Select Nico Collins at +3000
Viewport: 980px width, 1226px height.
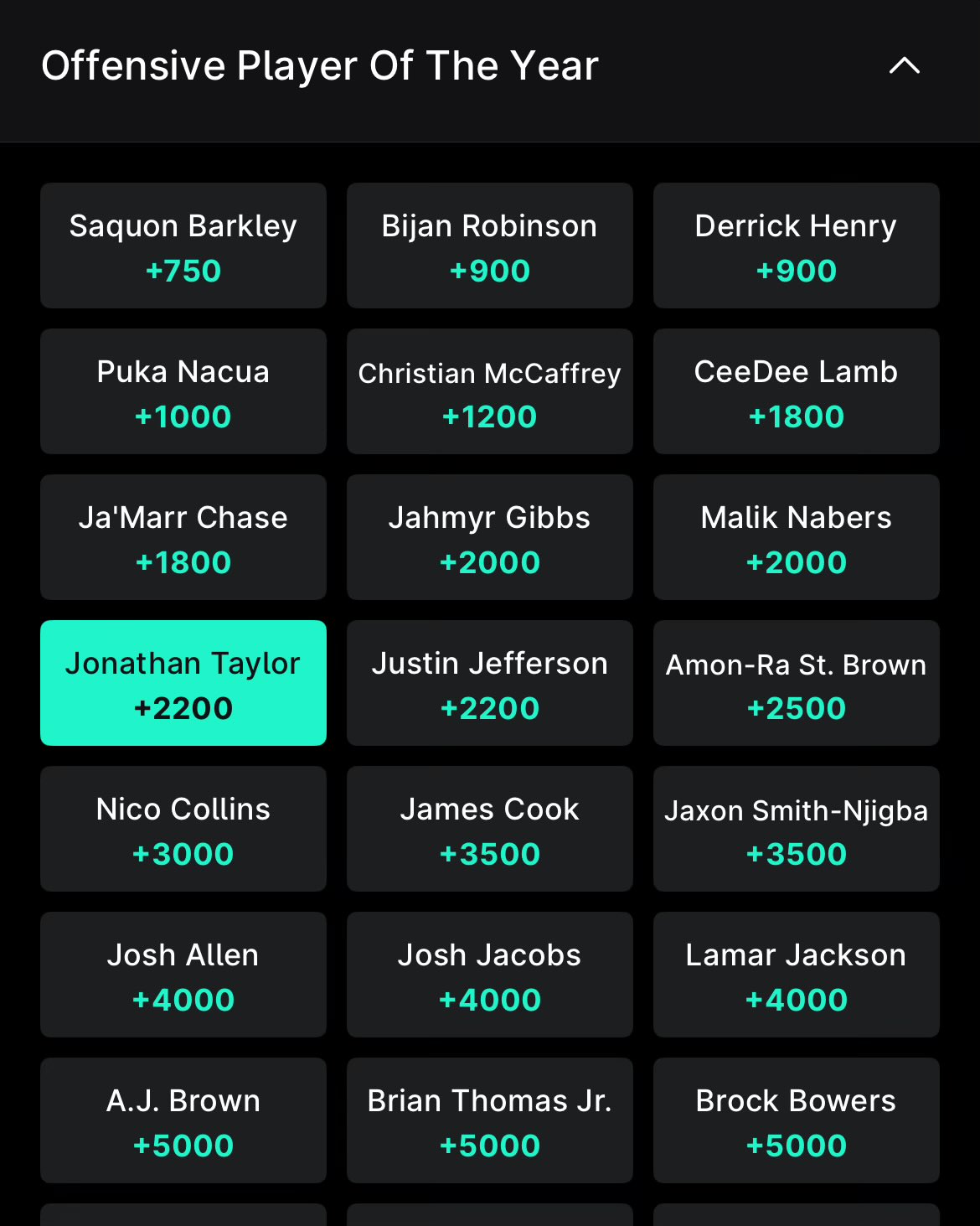pos(183,829)
